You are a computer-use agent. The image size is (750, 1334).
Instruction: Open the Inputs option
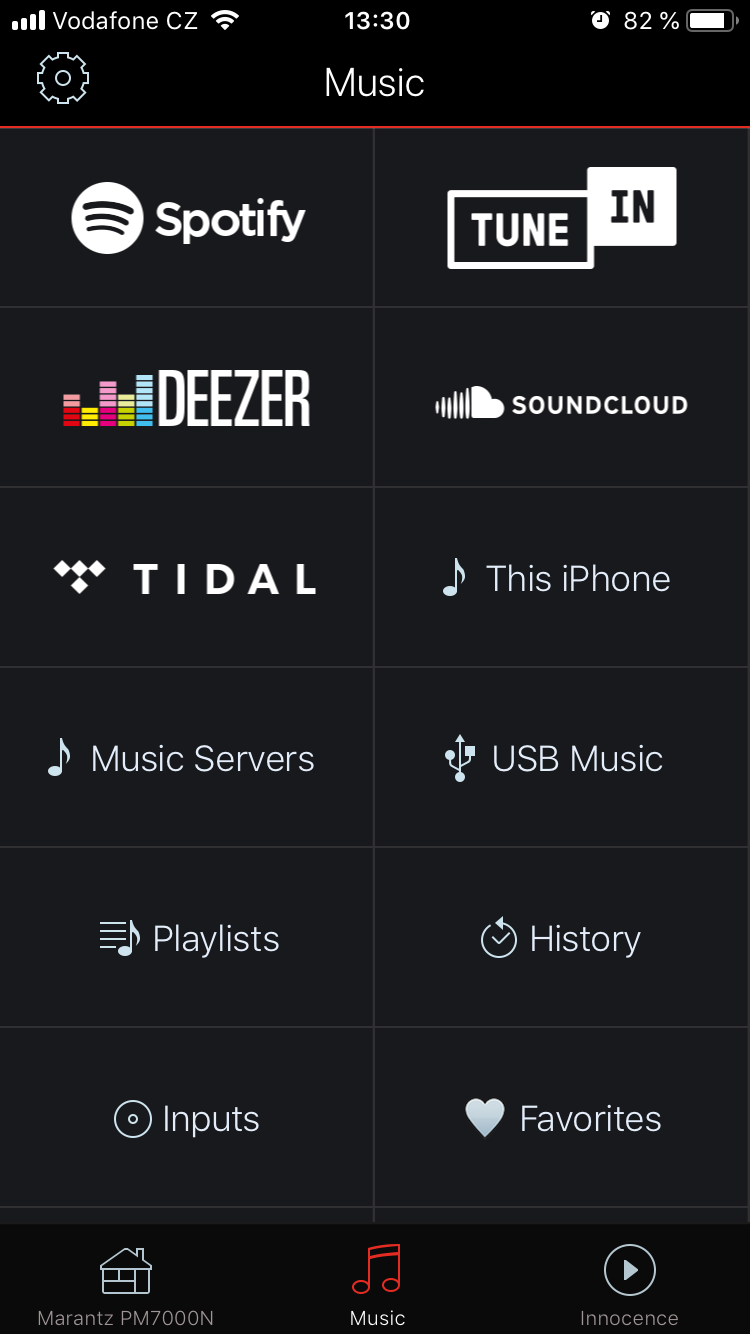pos(187,1117)
